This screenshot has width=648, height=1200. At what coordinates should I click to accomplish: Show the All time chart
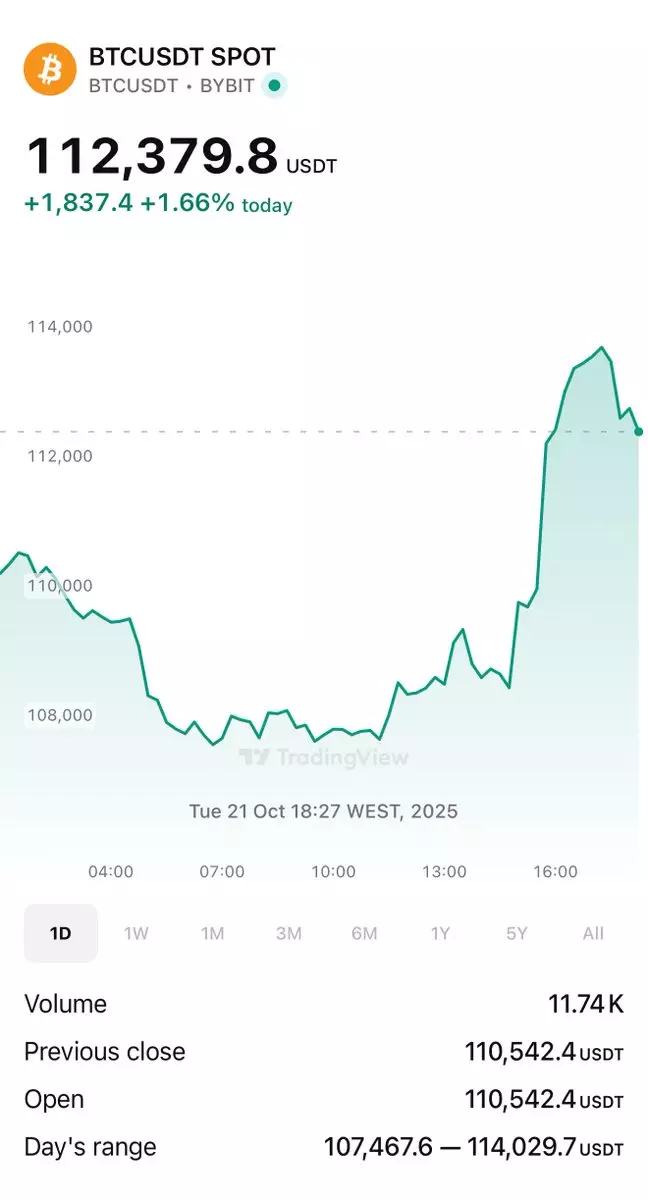pyautogui.click(x=593, y=933)
